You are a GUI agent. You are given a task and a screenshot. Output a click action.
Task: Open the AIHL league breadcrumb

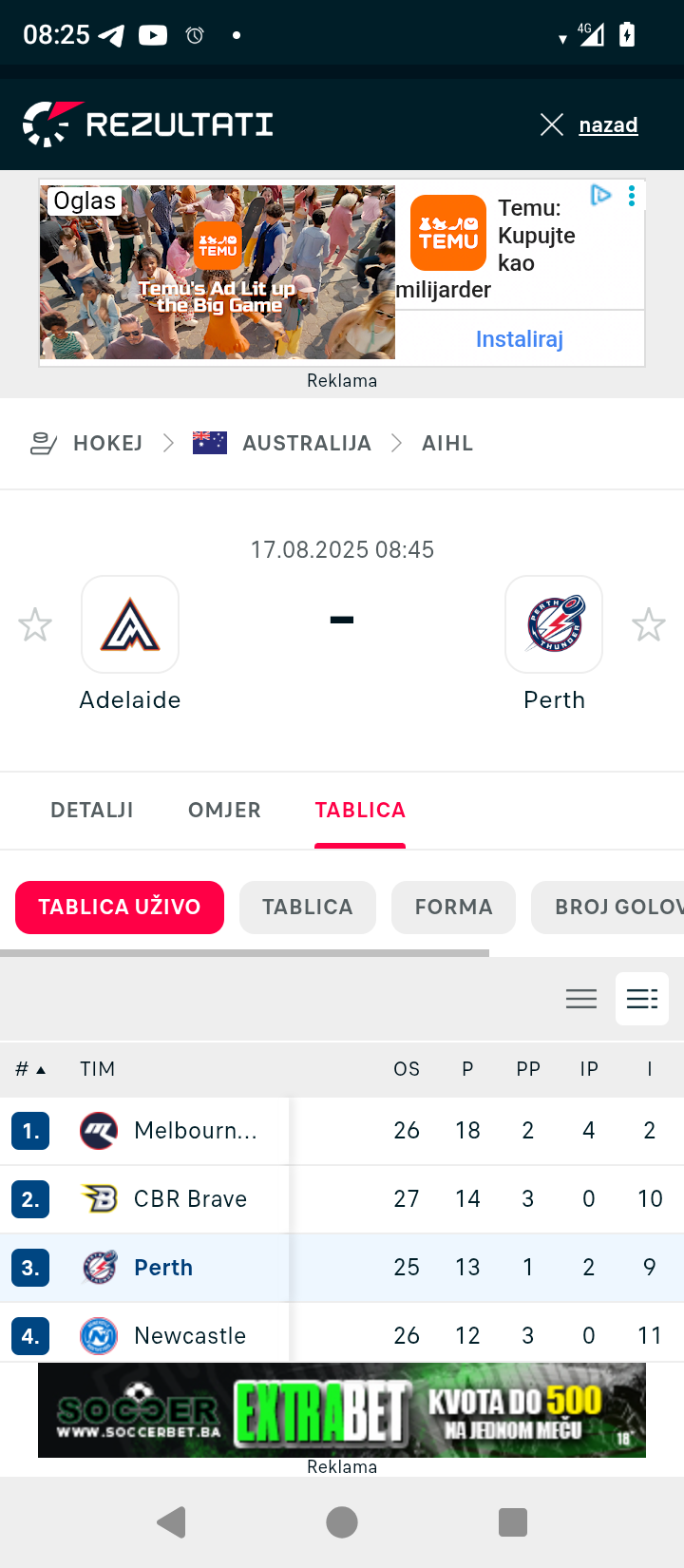(x=446, y=443)
